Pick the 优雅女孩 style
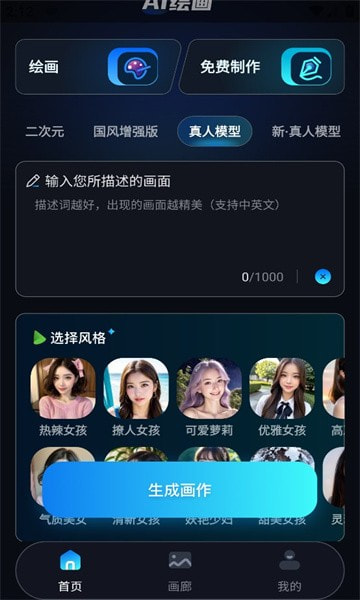This screenshot has height=600, width=360. click(282, 397)
